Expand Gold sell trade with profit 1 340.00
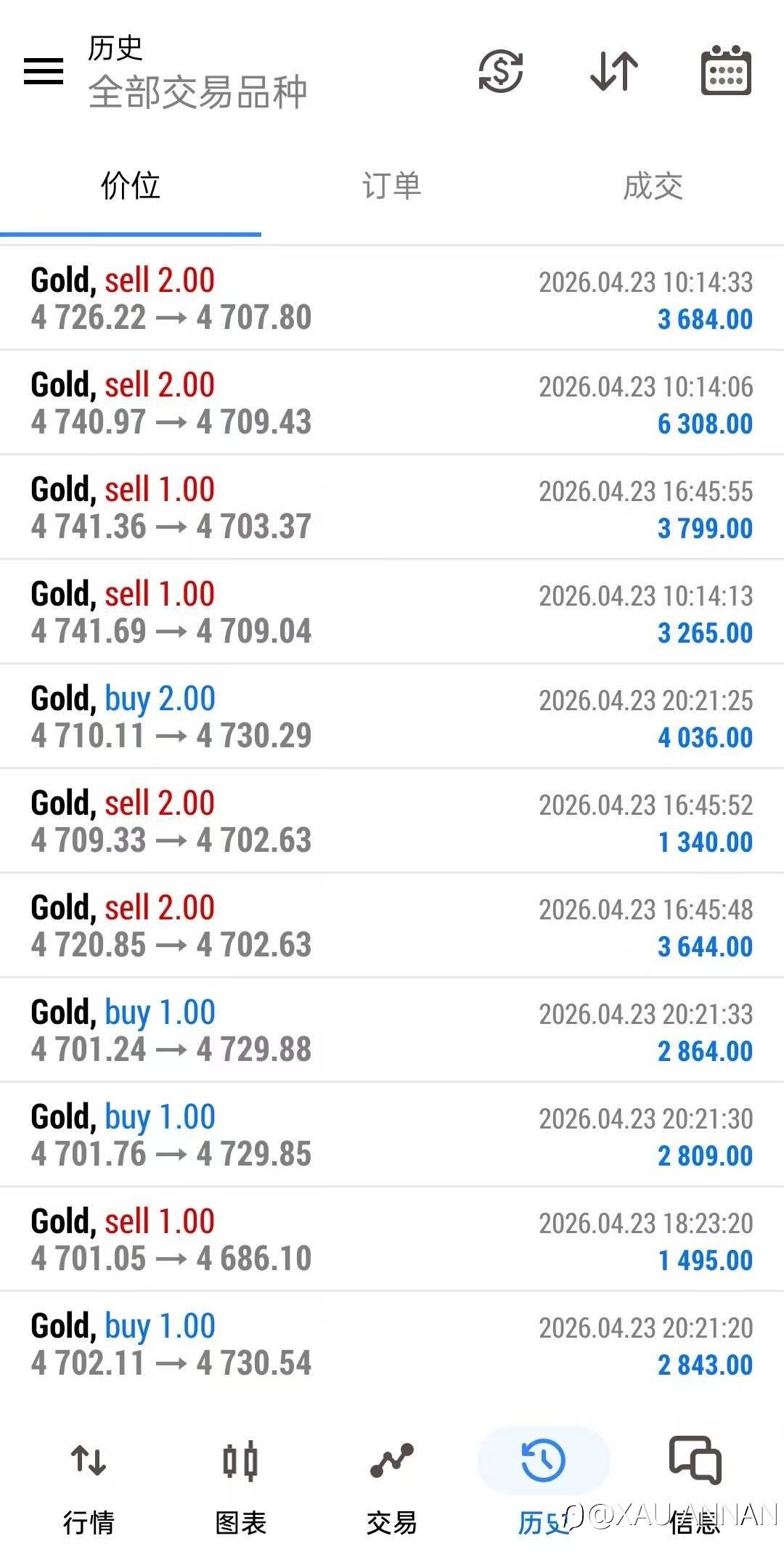This screenshot has height=1557, width=784. coord(392,821)
